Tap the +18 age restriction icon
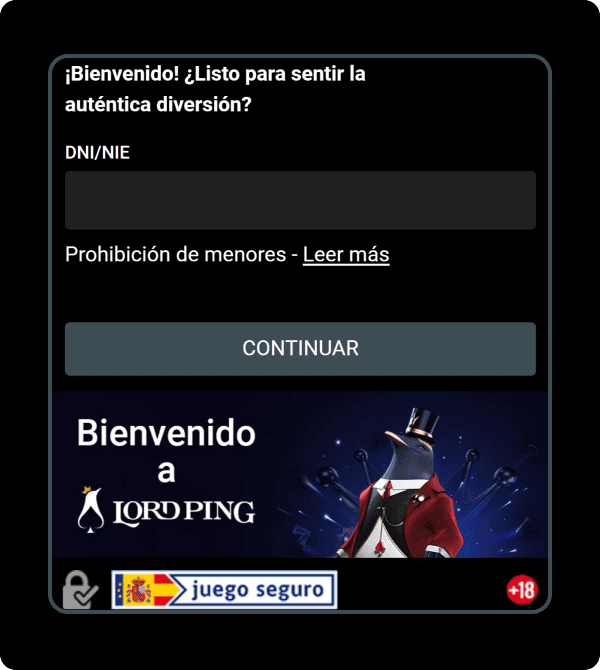The width and height of the screenshot is (600, 670). coord(521,590)
